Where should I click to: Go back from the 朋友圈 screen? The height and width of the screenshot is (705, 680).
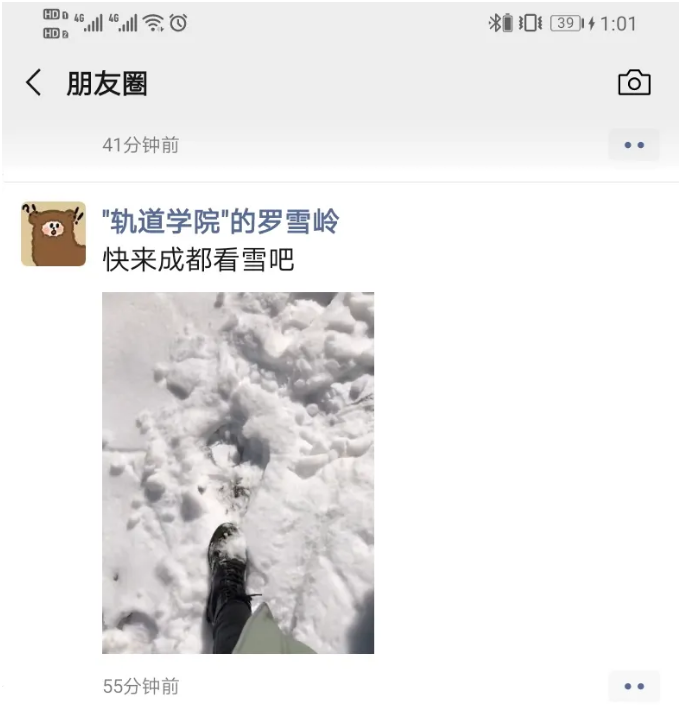click(x=34, y=83)
